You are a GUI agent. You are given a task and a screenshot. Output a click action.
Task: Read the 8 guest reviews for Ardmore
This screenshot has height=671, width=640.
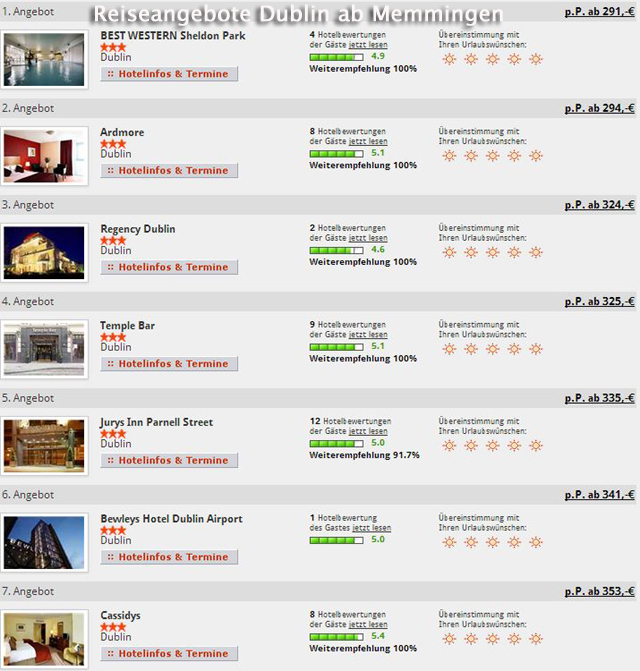coord(367,142)
